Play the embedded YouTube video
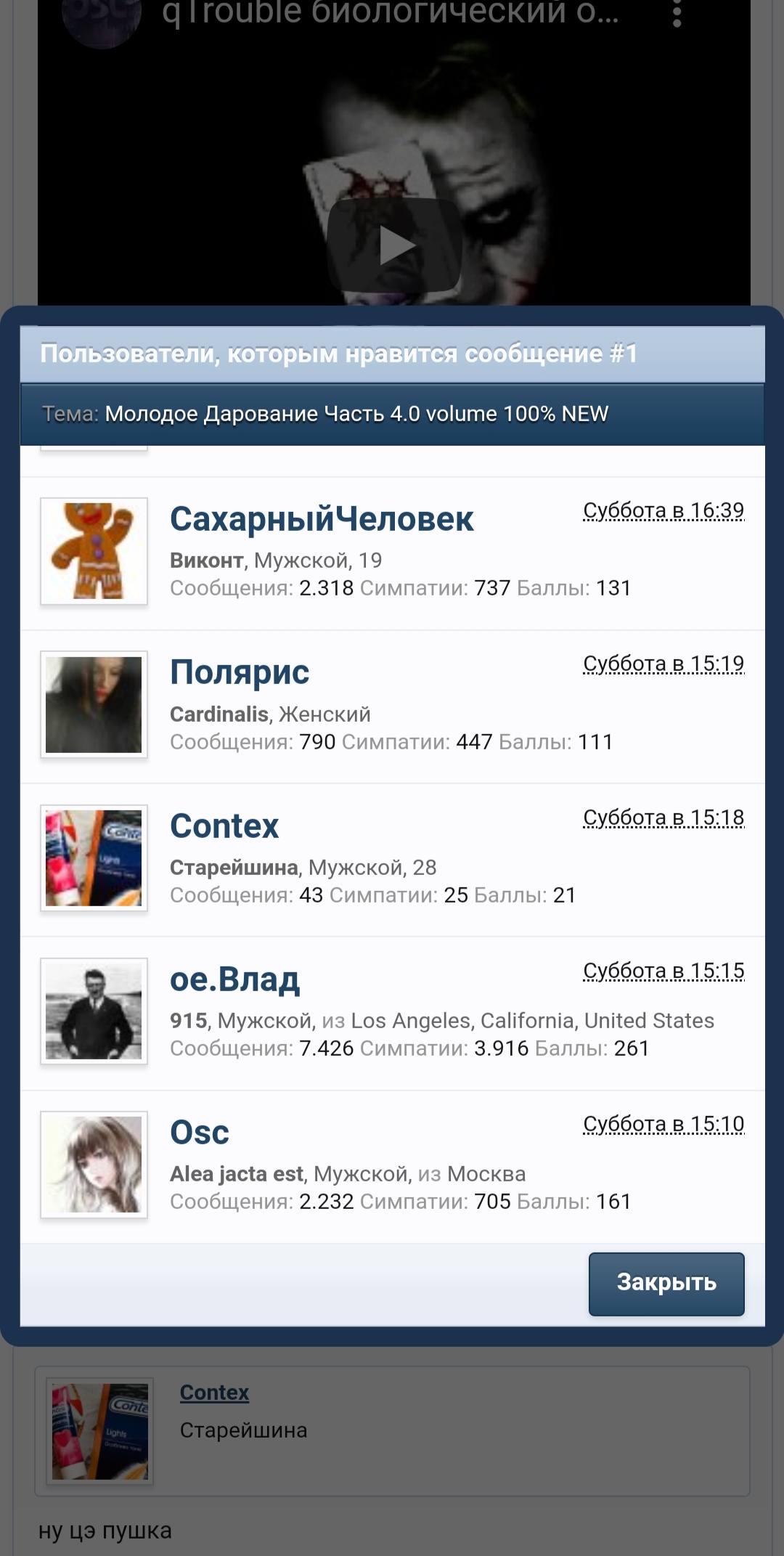 [x=394, y=245]
